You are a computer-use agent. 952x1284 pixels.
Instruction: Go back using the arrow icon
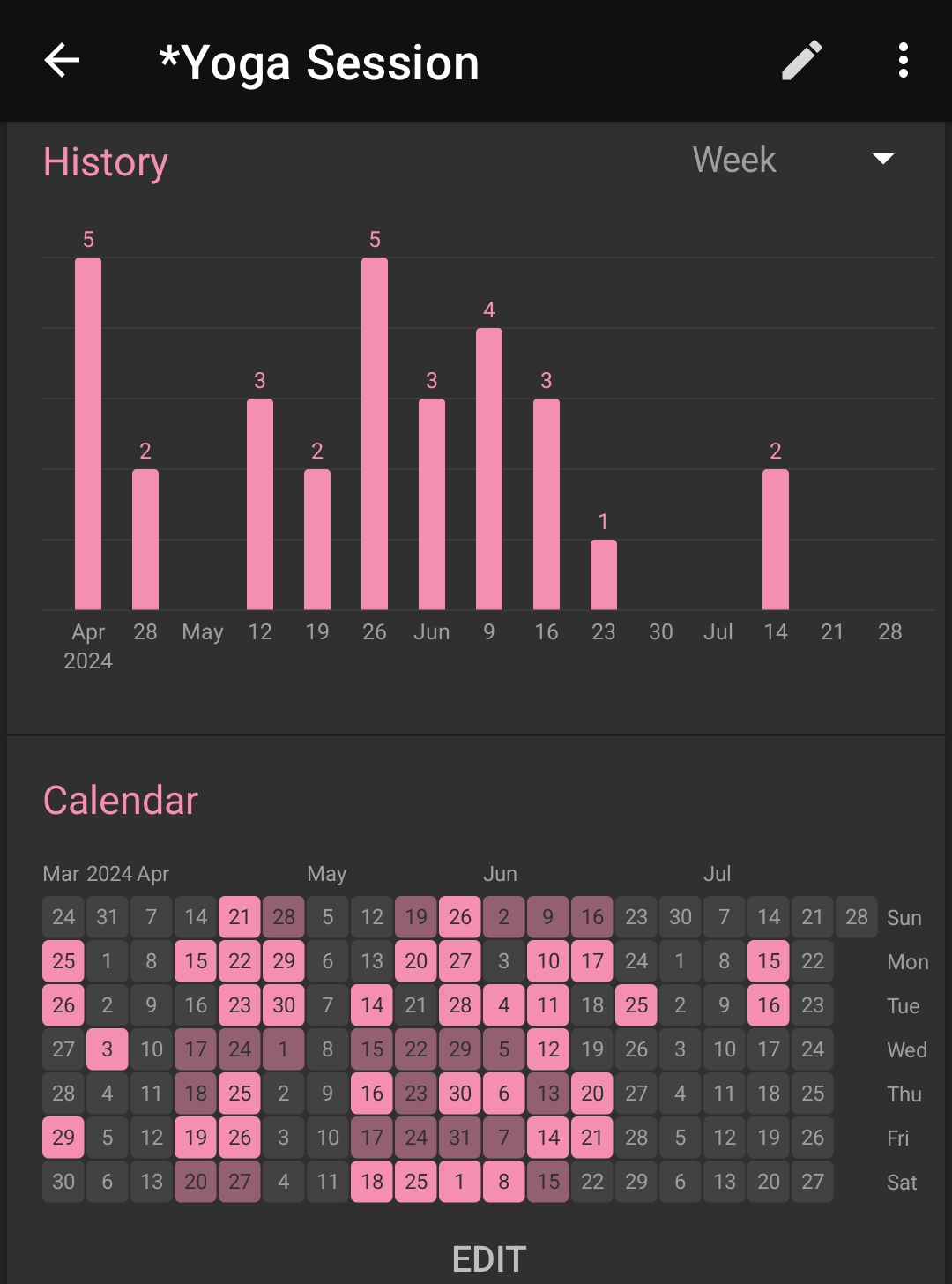[x=62, y=61]
